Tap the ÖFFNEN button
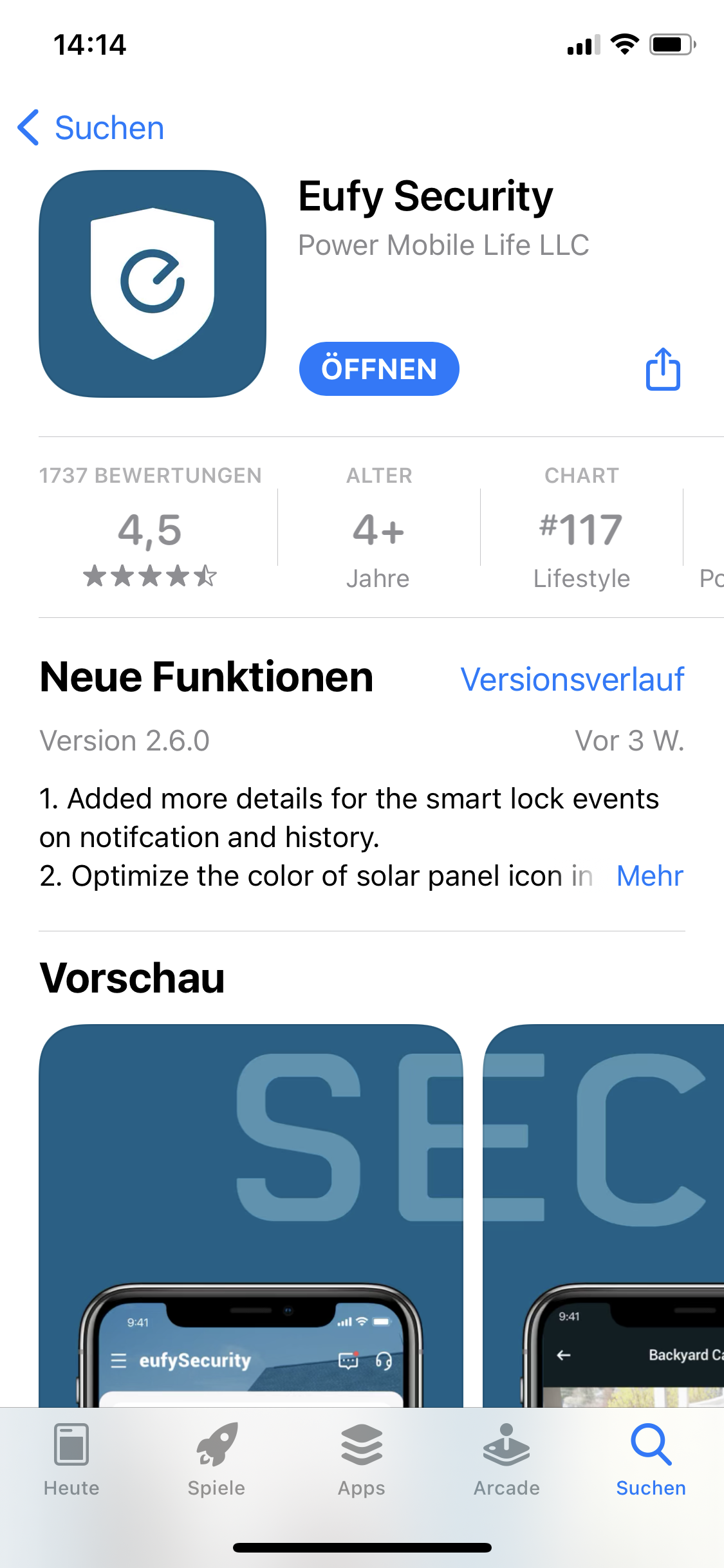724x1568 pixels. click(x=379, y=369)
